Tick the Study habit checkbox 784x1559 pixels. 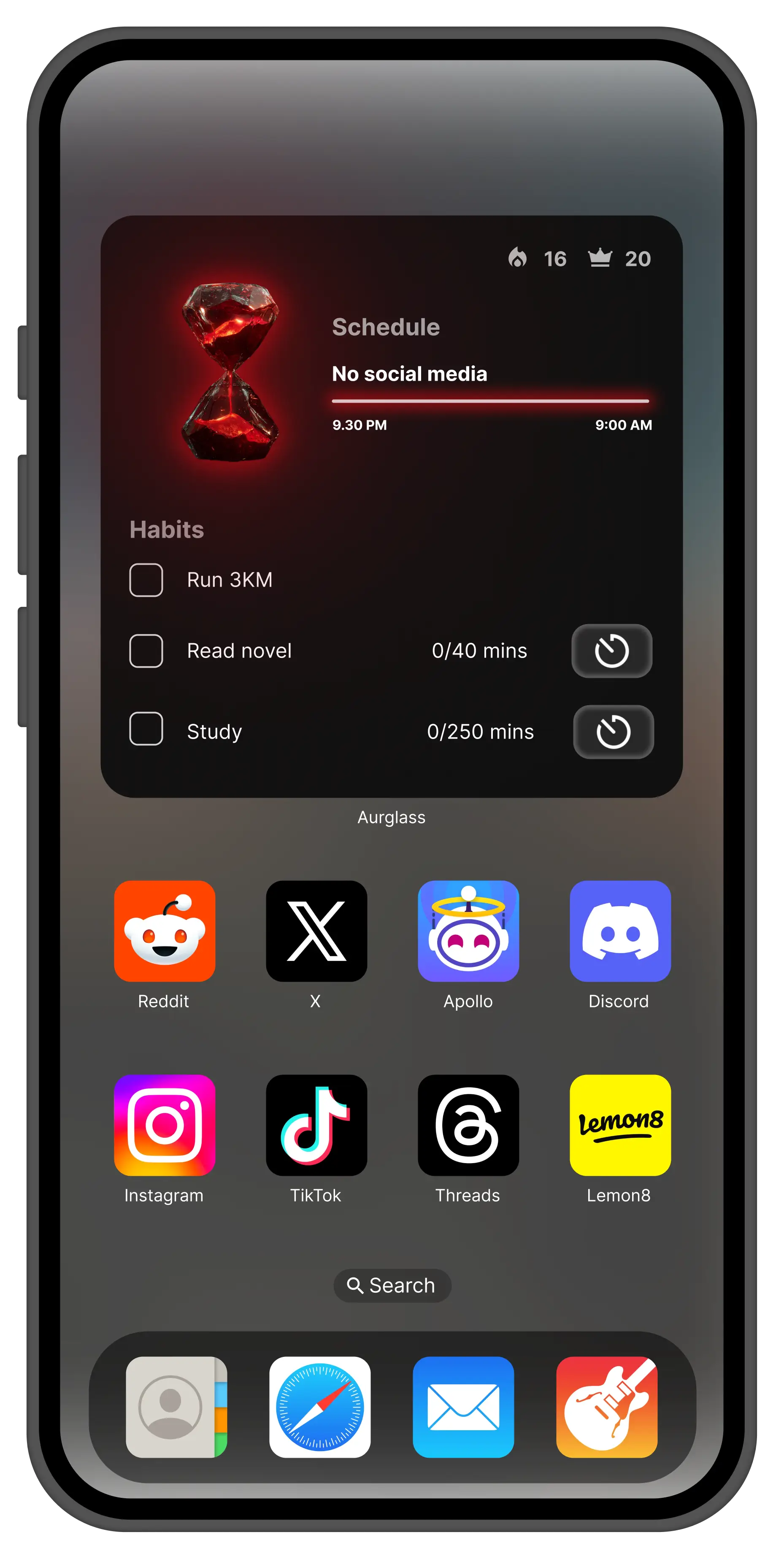coord(146,728)
